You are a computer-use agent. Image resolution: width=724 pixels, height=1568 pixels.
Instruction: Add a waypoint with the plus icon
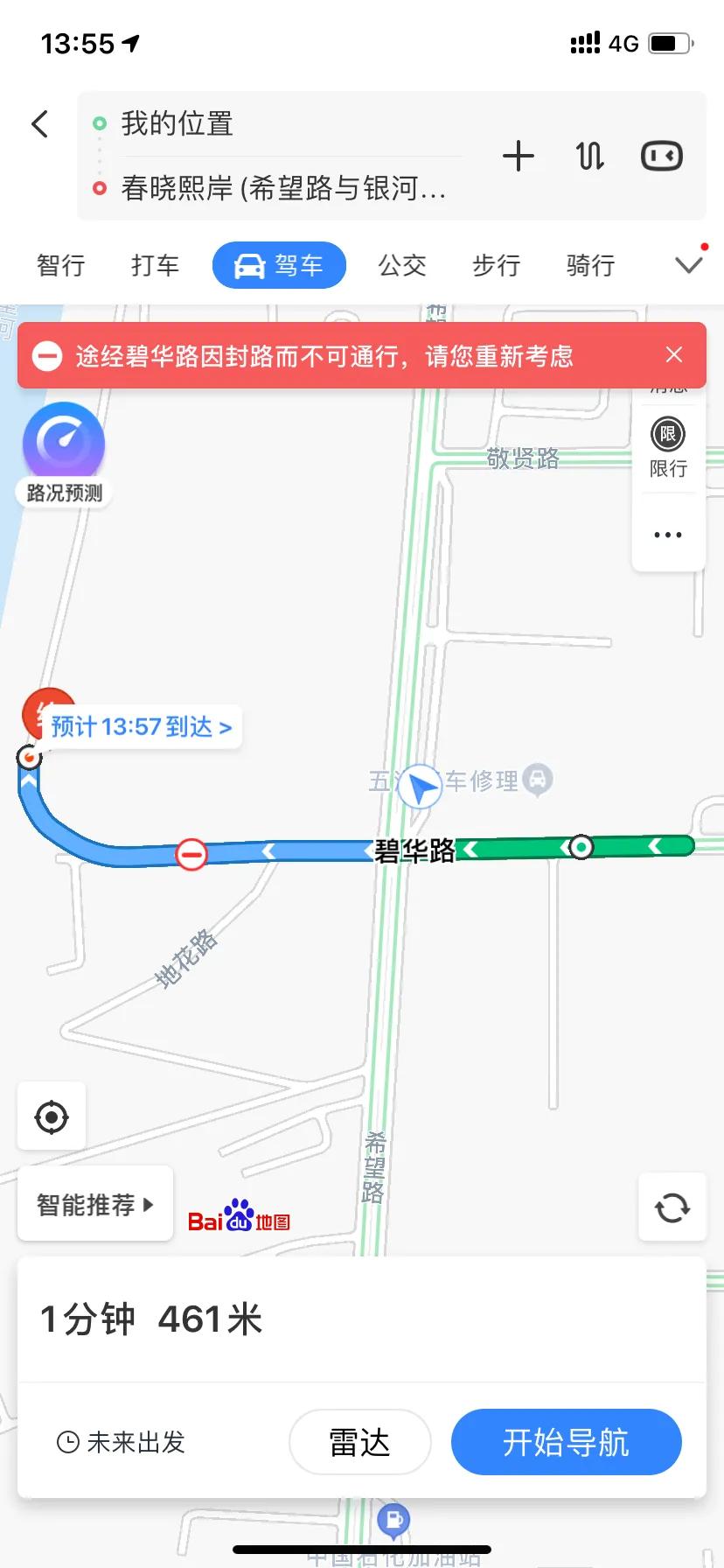pyautogui.click(x=519, y=155)
